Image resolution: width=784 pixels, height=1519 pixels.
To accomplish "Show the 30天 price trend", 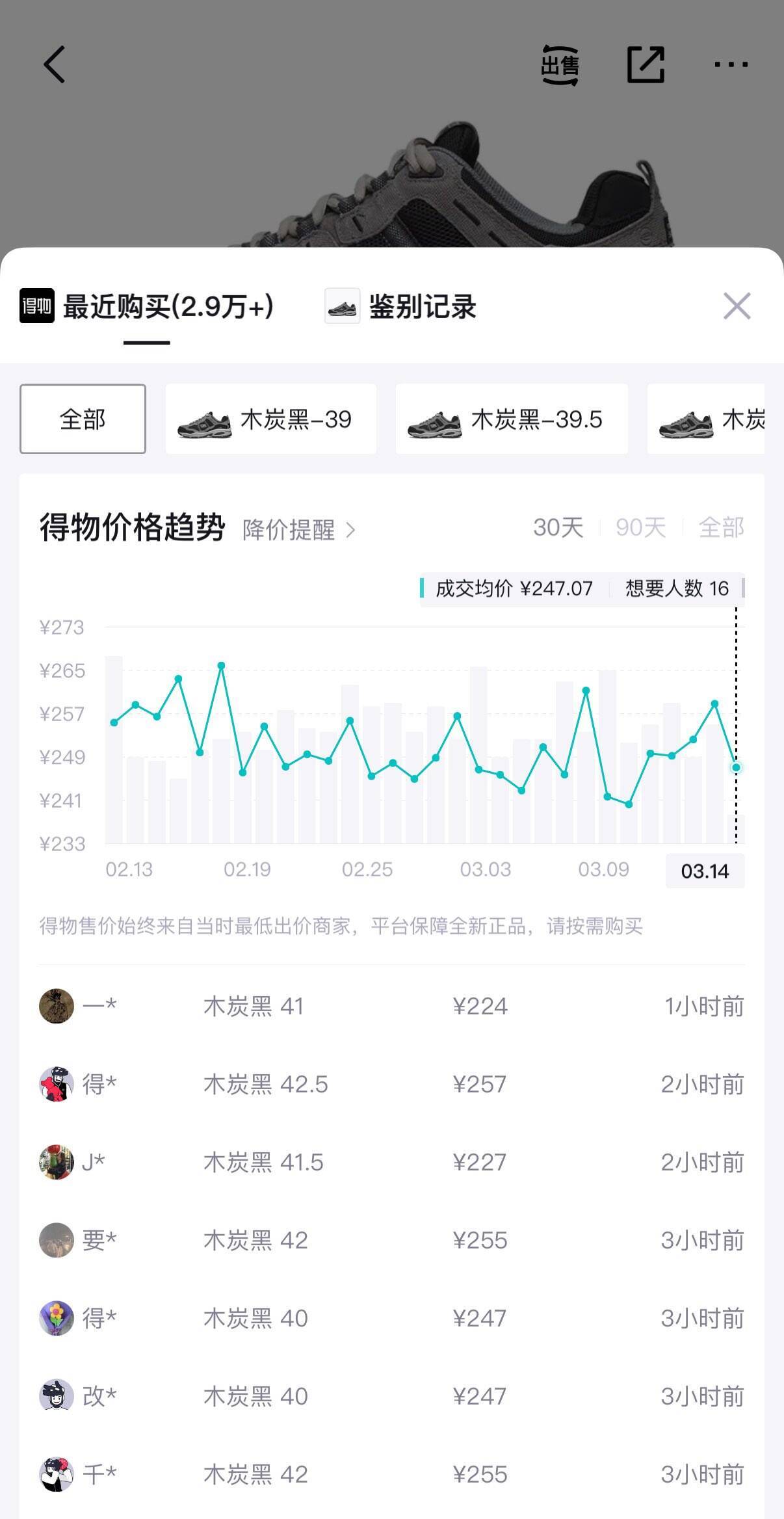I will point(558,527).
